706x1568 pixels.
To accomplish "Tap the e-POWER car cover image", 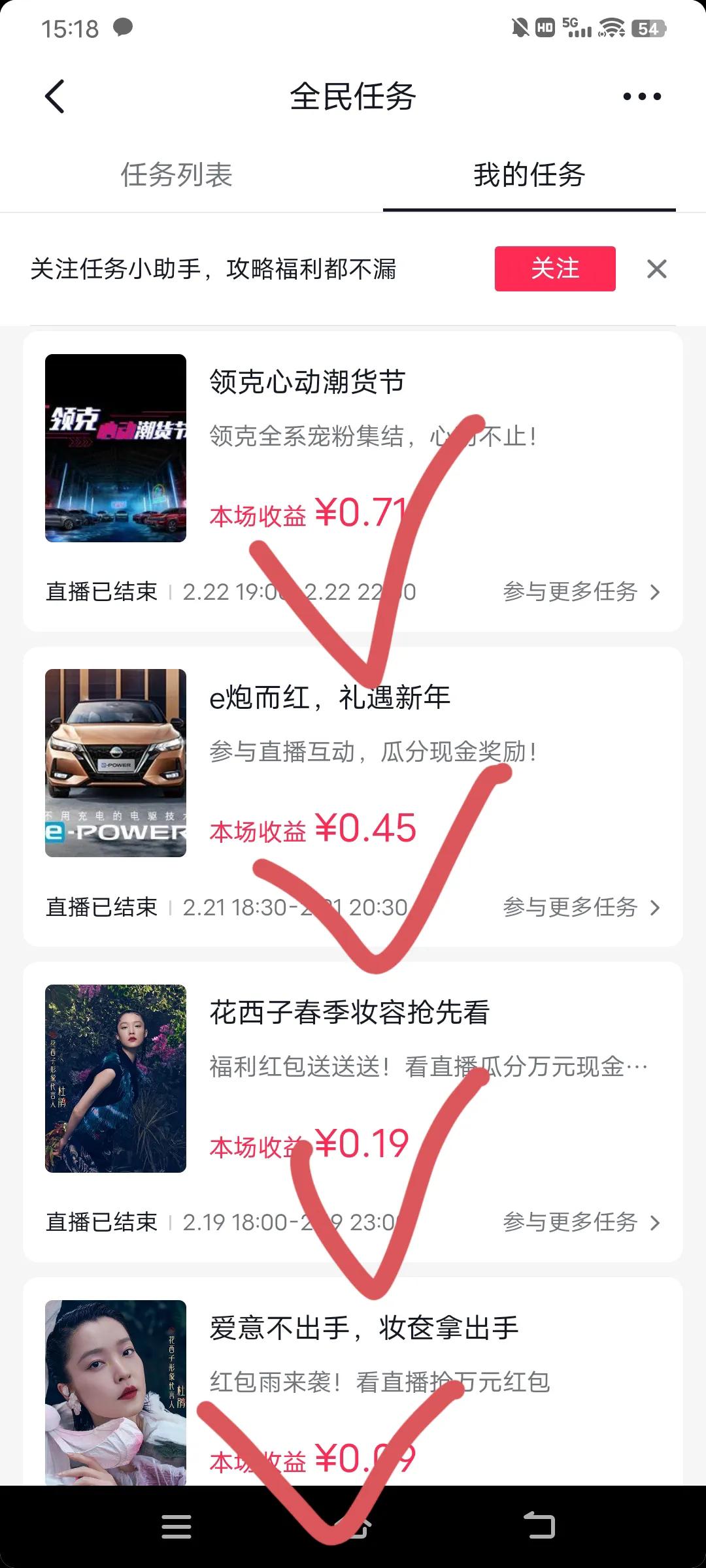I will [116, 764].
